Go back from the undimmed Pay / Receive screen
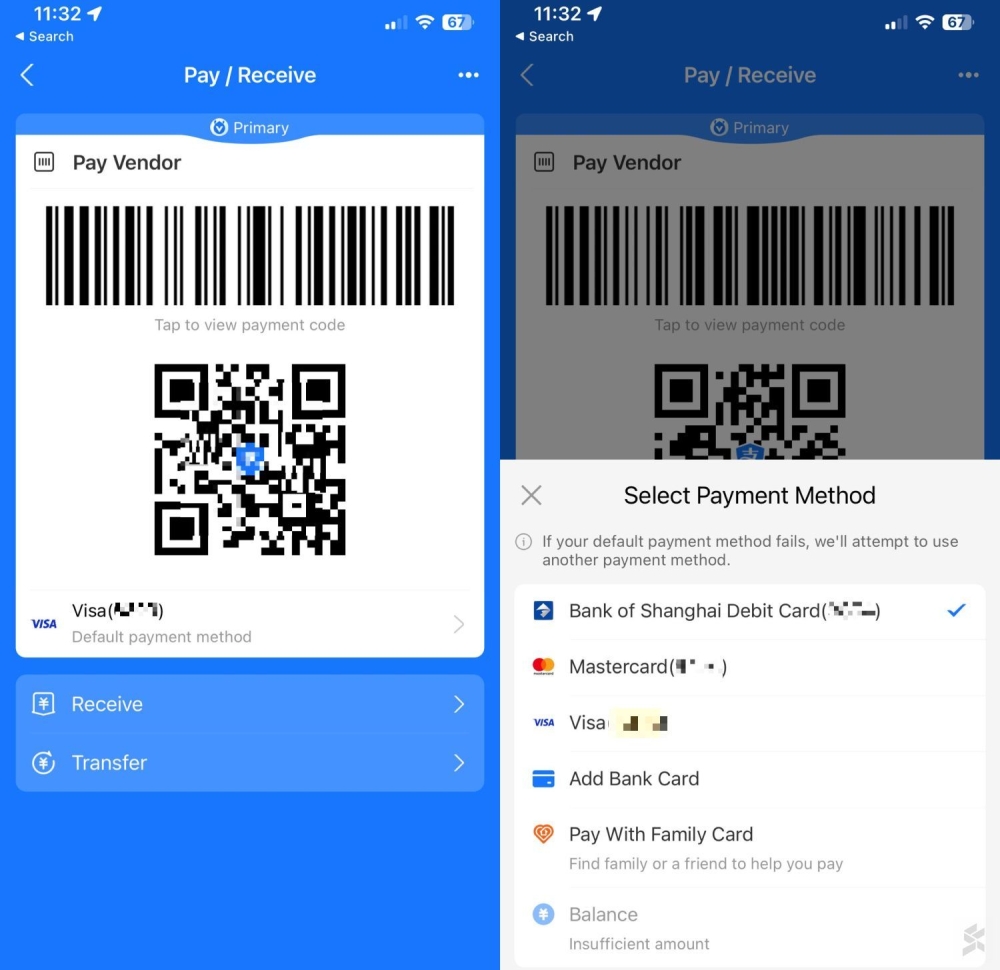Viewport: 1000px width, 970px height. click(x=28, y=75)
